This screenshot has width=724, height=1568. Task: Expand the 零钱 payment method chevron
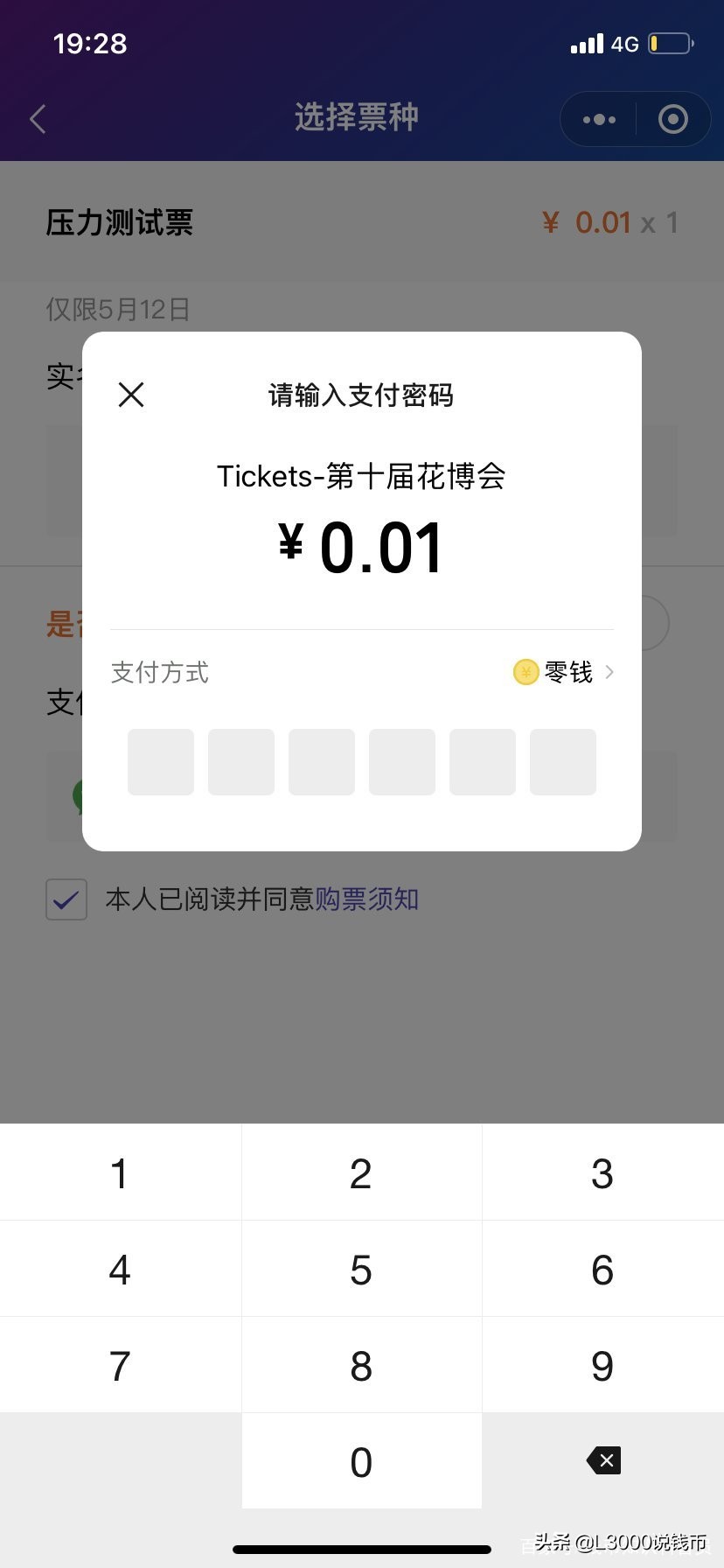609,672
